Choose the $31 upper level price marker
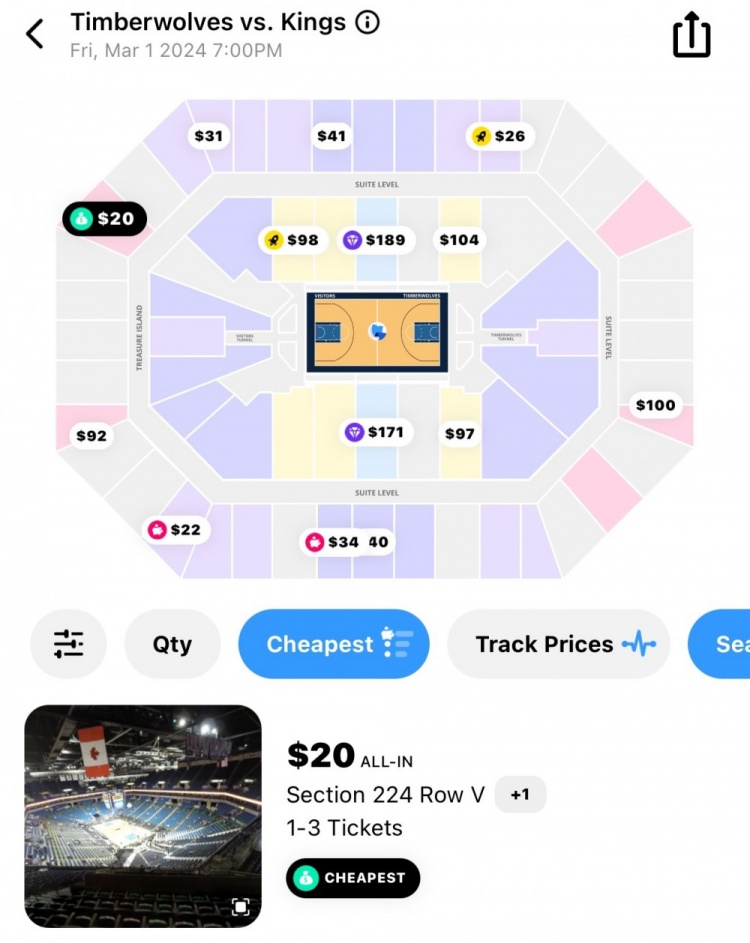This screenshot has height=943, width=750. click(x=208, y=136)
